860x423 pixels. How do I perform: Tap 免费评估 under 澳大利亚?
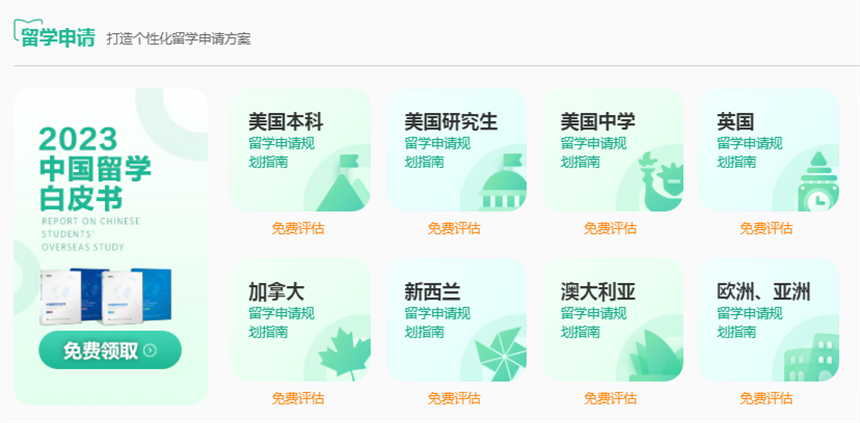pos(610,398)
